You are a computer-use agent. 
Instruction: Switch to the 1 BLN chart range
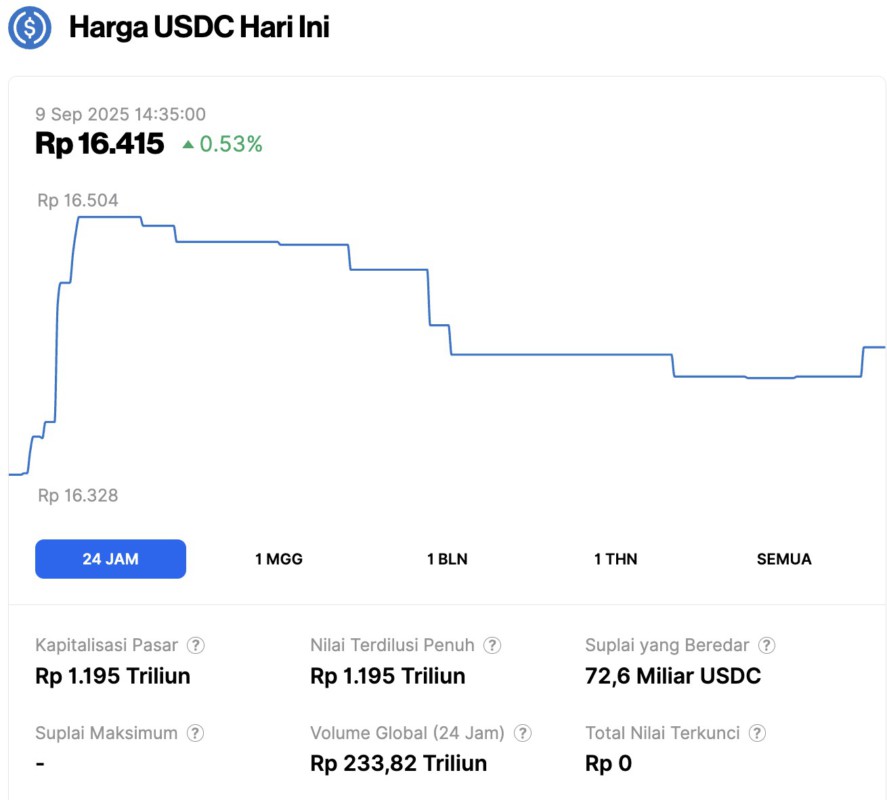tap(447, 559)
